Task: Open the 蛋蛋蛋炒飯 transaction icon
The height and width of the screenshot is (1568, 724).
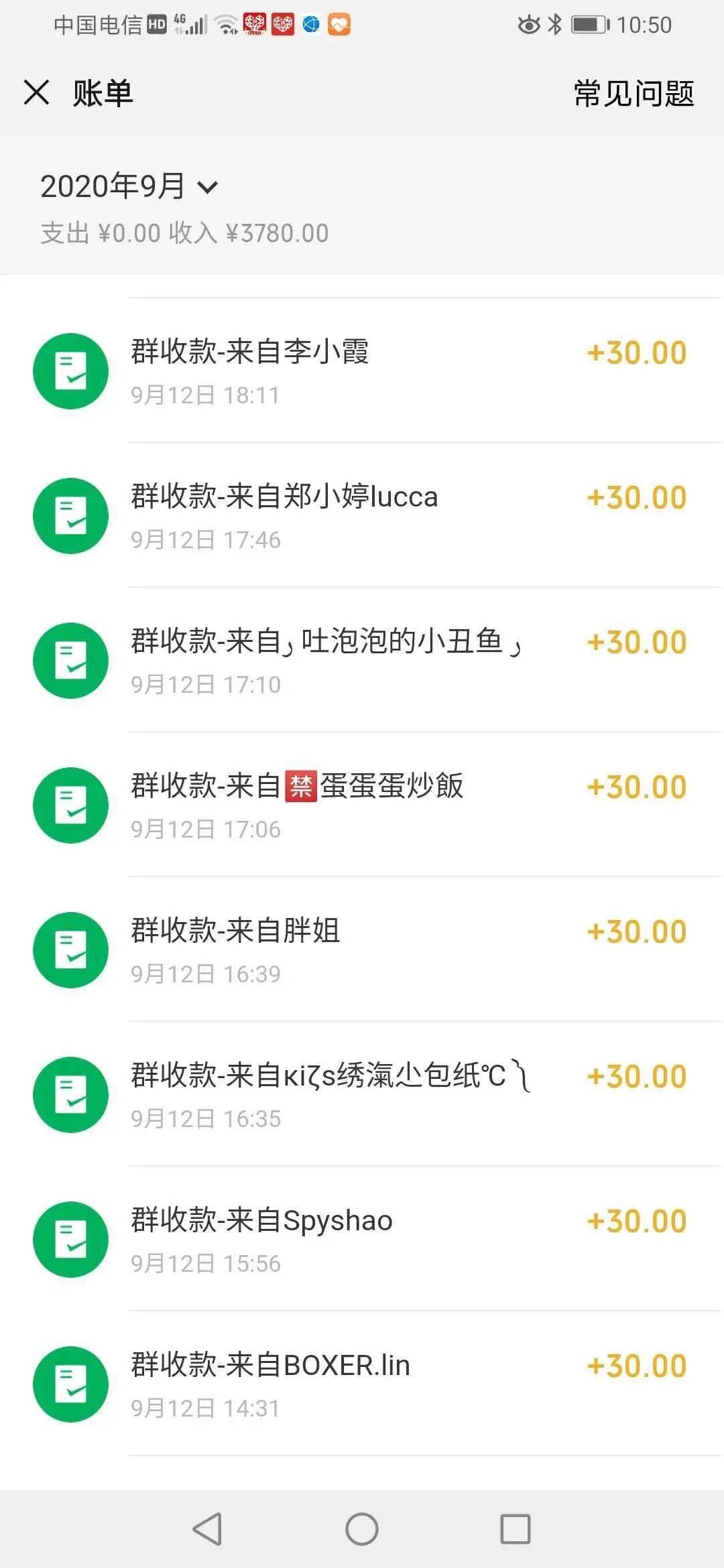Action: pos(70,805)
